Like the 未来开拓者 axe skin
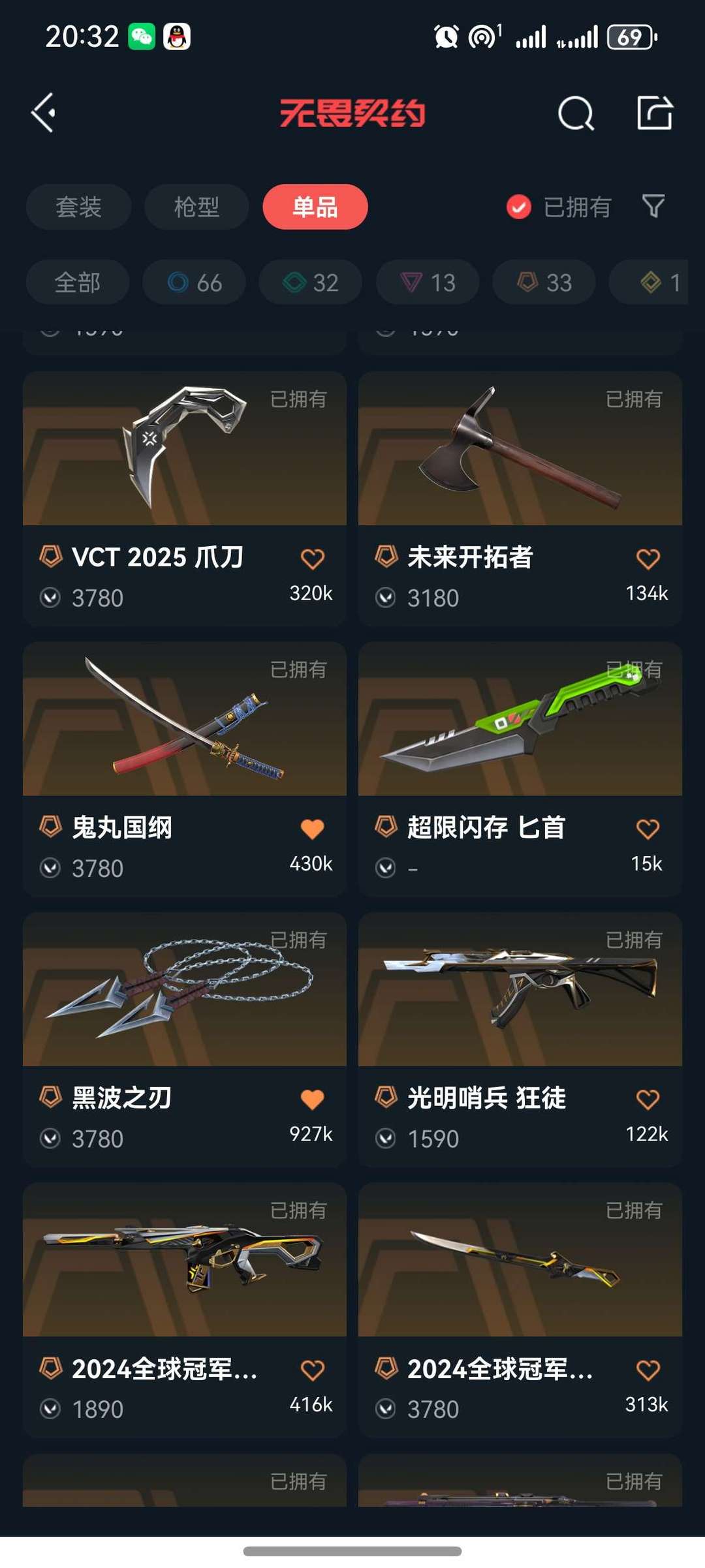This screenshot has height=1568, width=705. (x=648, y=559)
